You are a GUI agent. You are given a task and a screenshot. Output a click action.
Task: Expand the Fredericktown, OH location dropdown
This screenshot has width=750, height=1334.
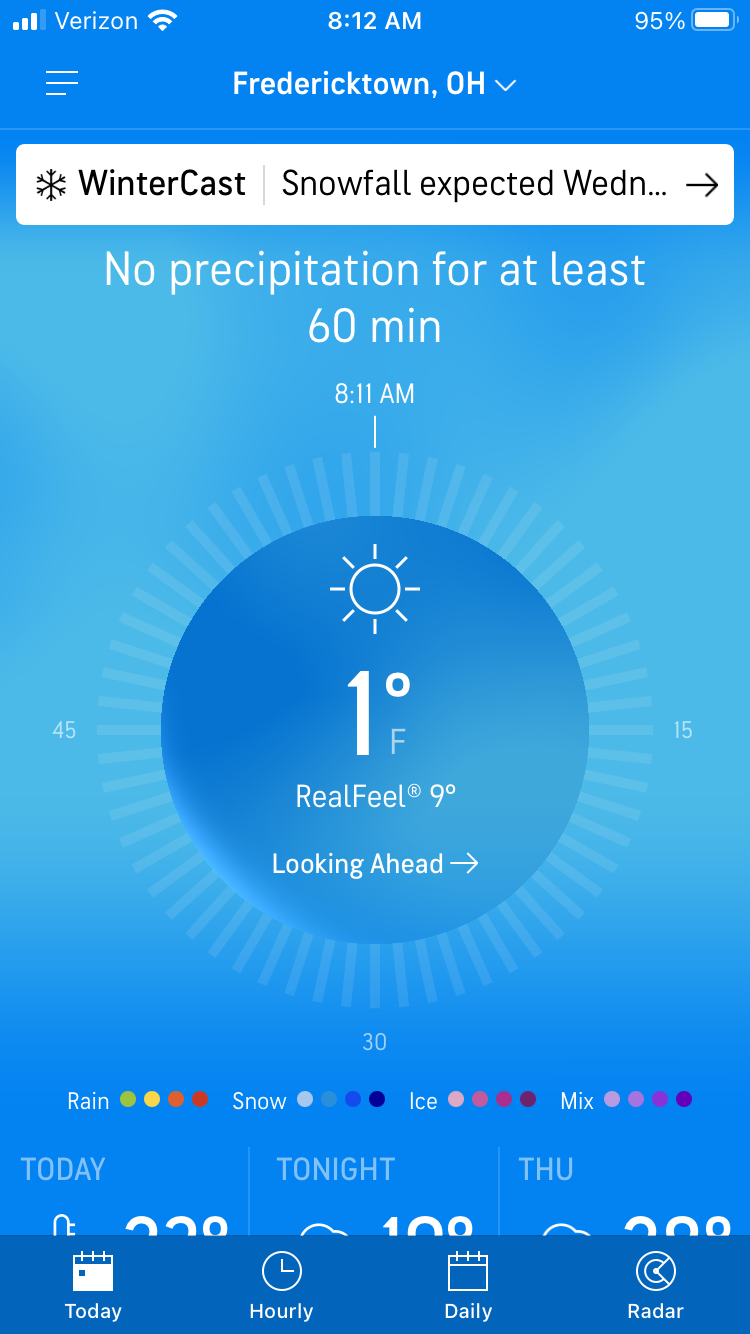[x=374, y=84]
